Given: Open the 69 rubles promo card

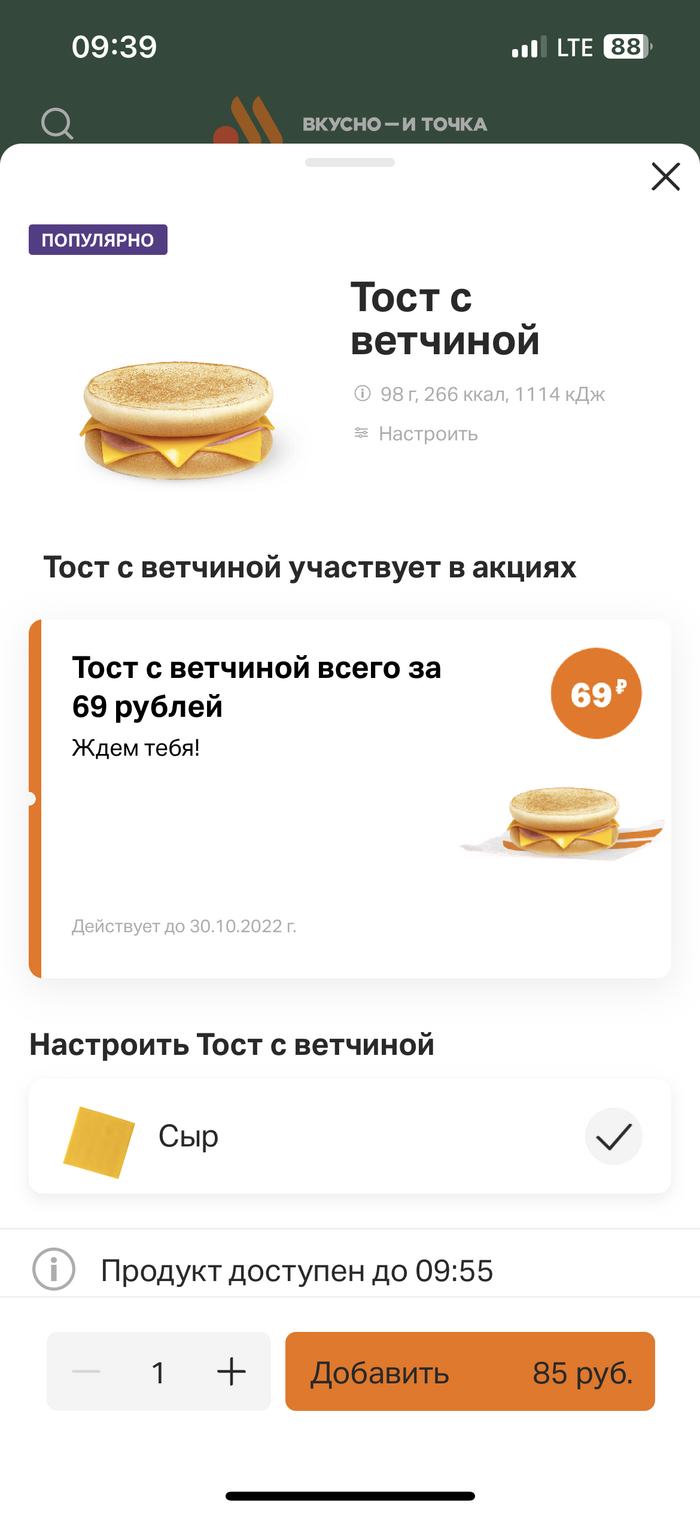Looking at the screenshot, I should (350, 798).
